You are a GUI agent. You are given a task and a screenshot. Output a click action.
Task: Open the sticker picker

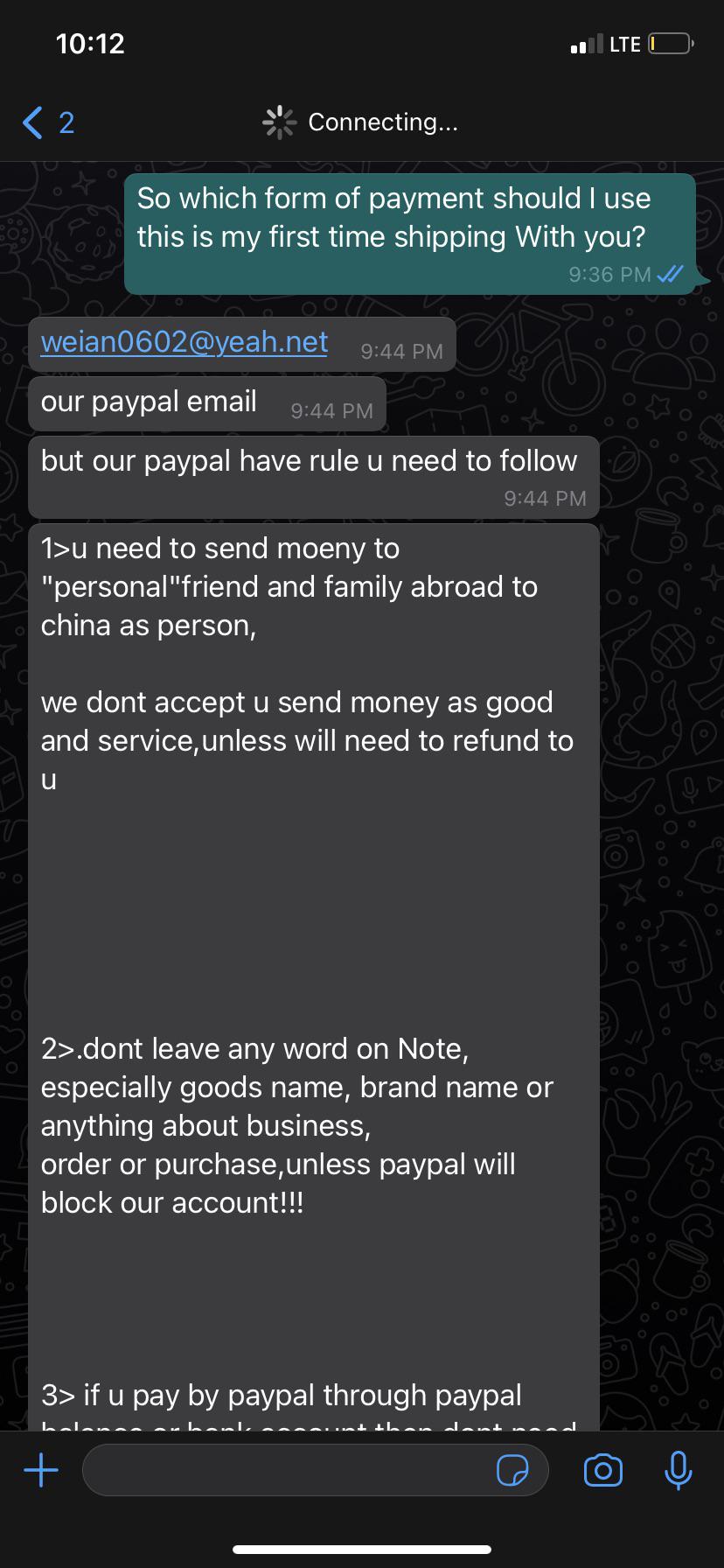point(512,1470)
